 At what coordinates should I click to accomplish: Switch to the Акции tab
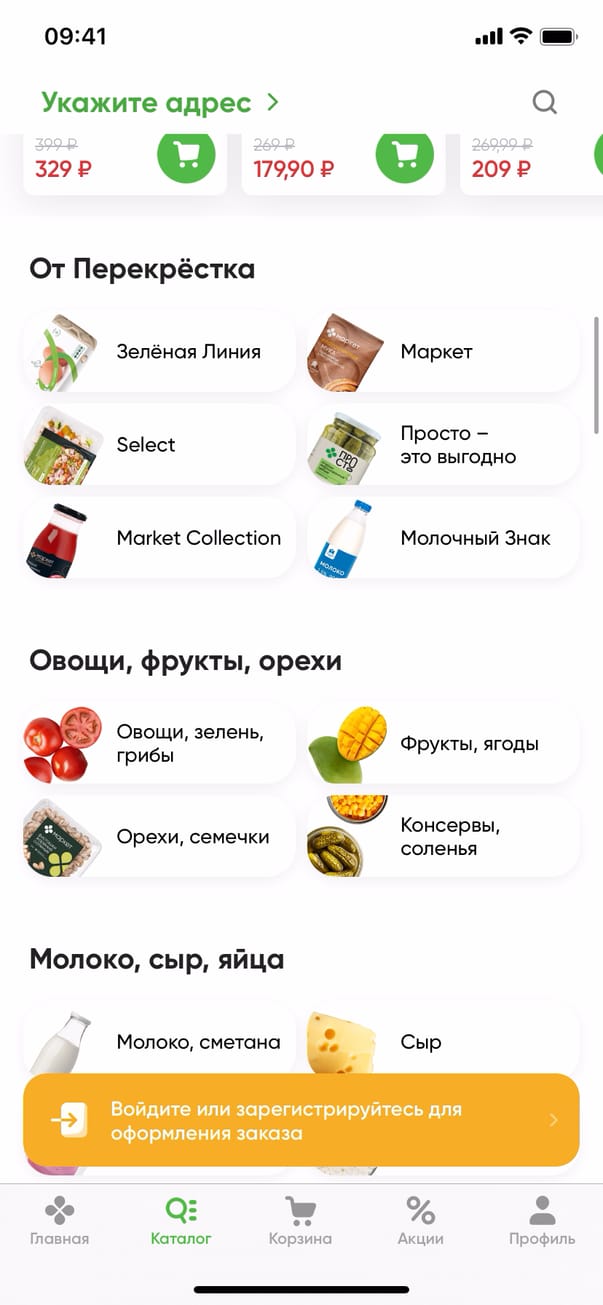[421, 1221]
